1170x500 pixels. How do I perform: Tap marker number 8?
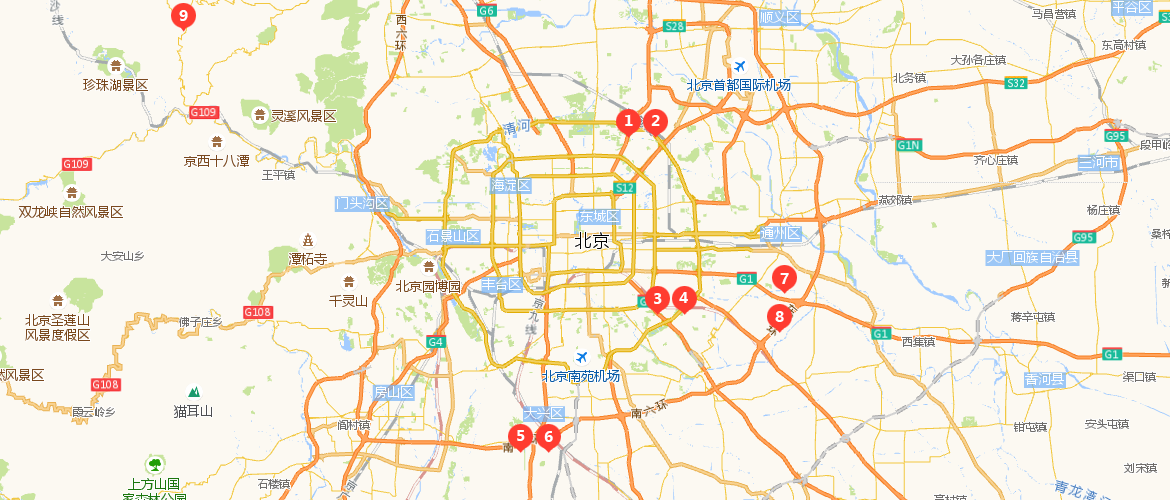click(780, 317)
